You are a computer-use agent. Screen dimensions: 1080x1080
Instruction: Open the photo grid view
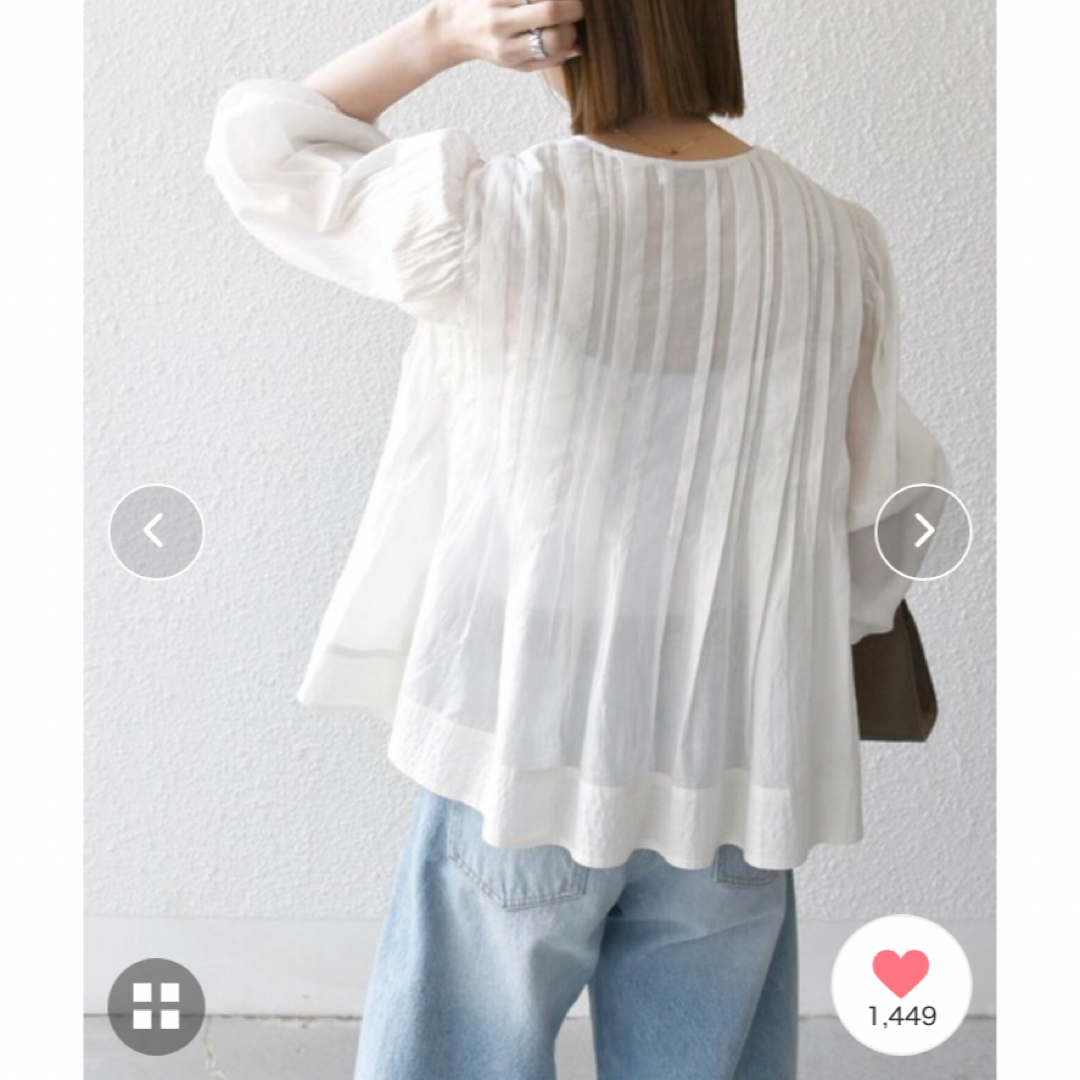click(x=156, y=1006)
